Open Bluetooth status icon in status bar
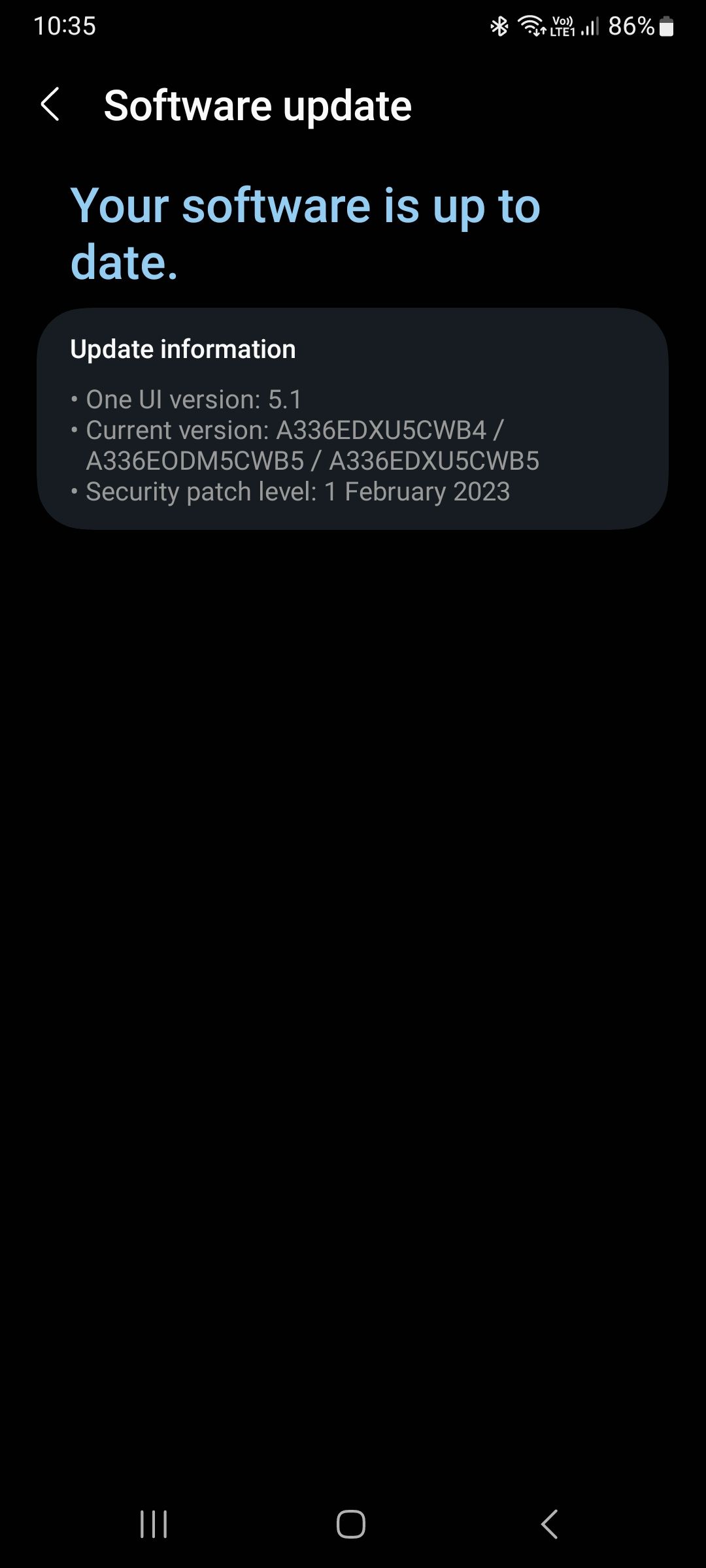706x1568 pixels. tap(499, 26)
